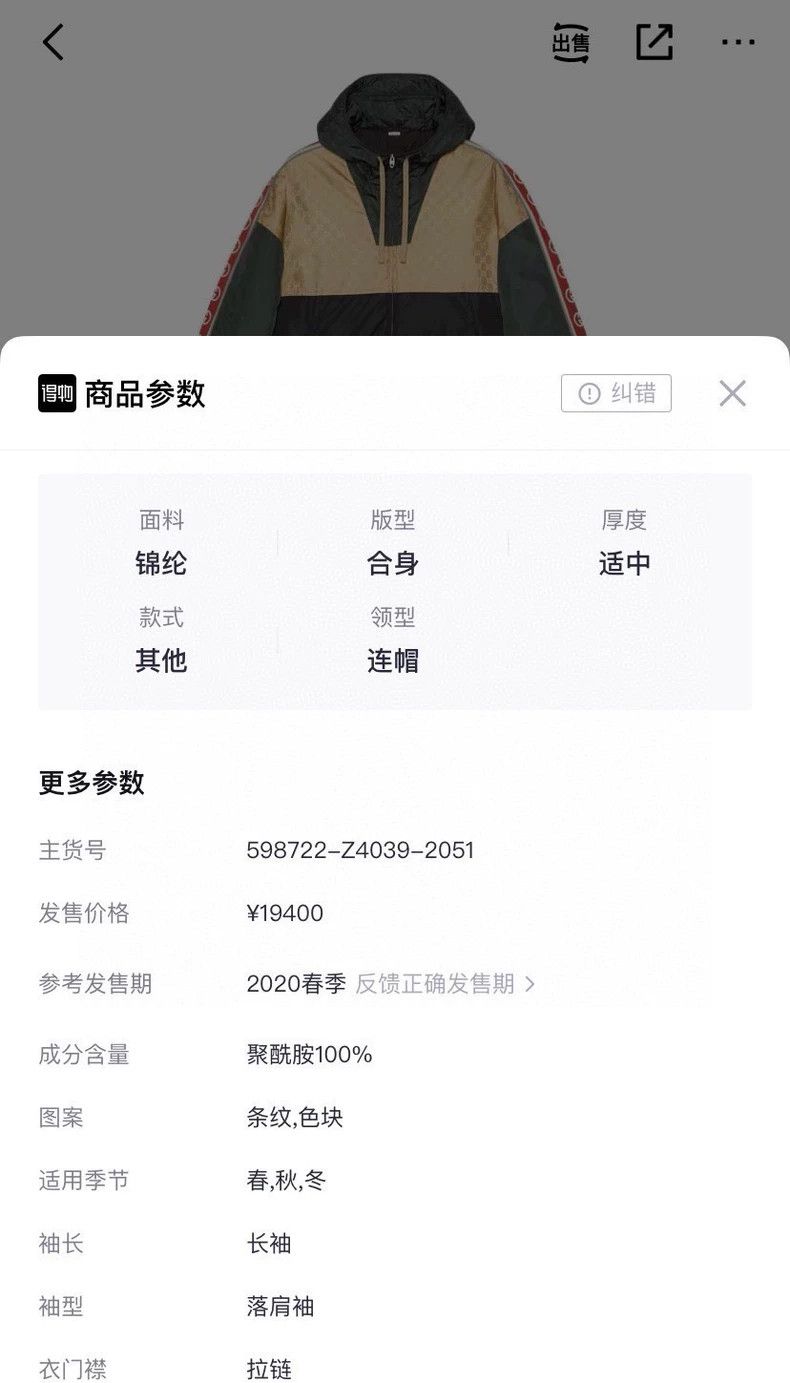The width and height of the screenshot is (790, 1383).
Task: Open 反馈正确发售期 feedback link
Action: coord(445,984)
